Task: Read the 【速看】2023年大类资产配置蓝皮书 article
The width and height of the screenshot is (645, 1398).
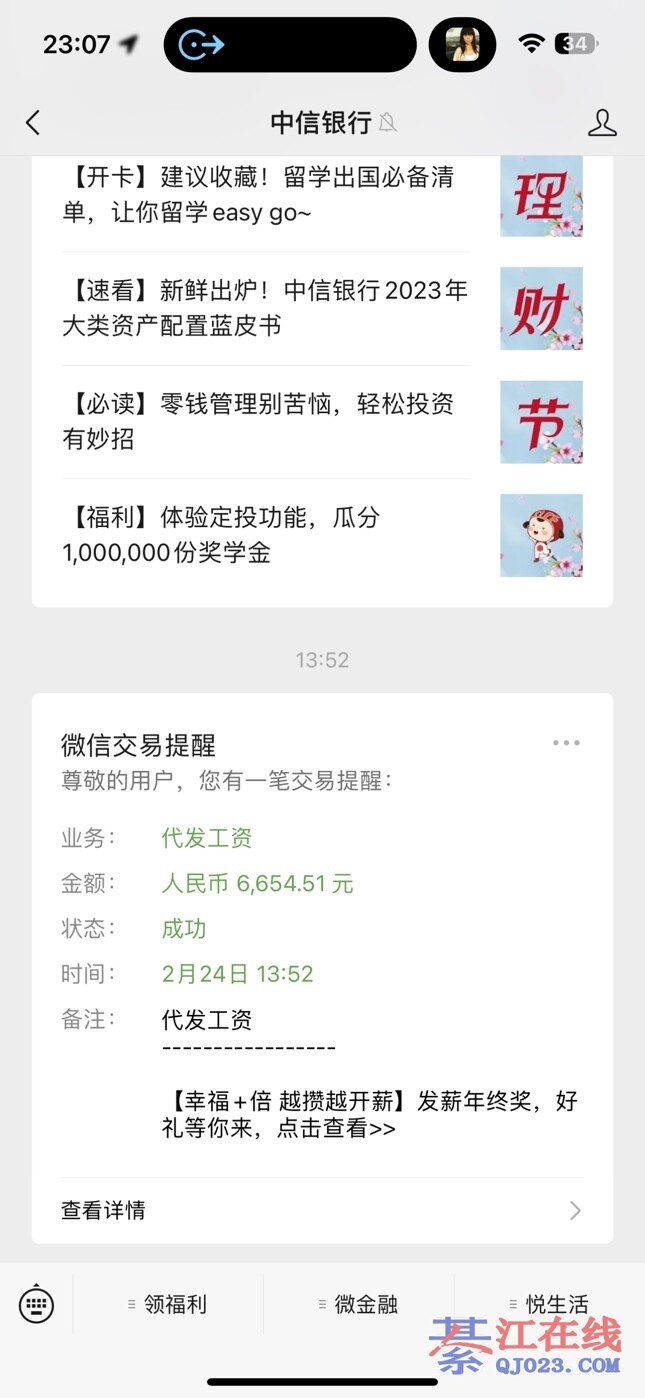Action: coord(265,308)
